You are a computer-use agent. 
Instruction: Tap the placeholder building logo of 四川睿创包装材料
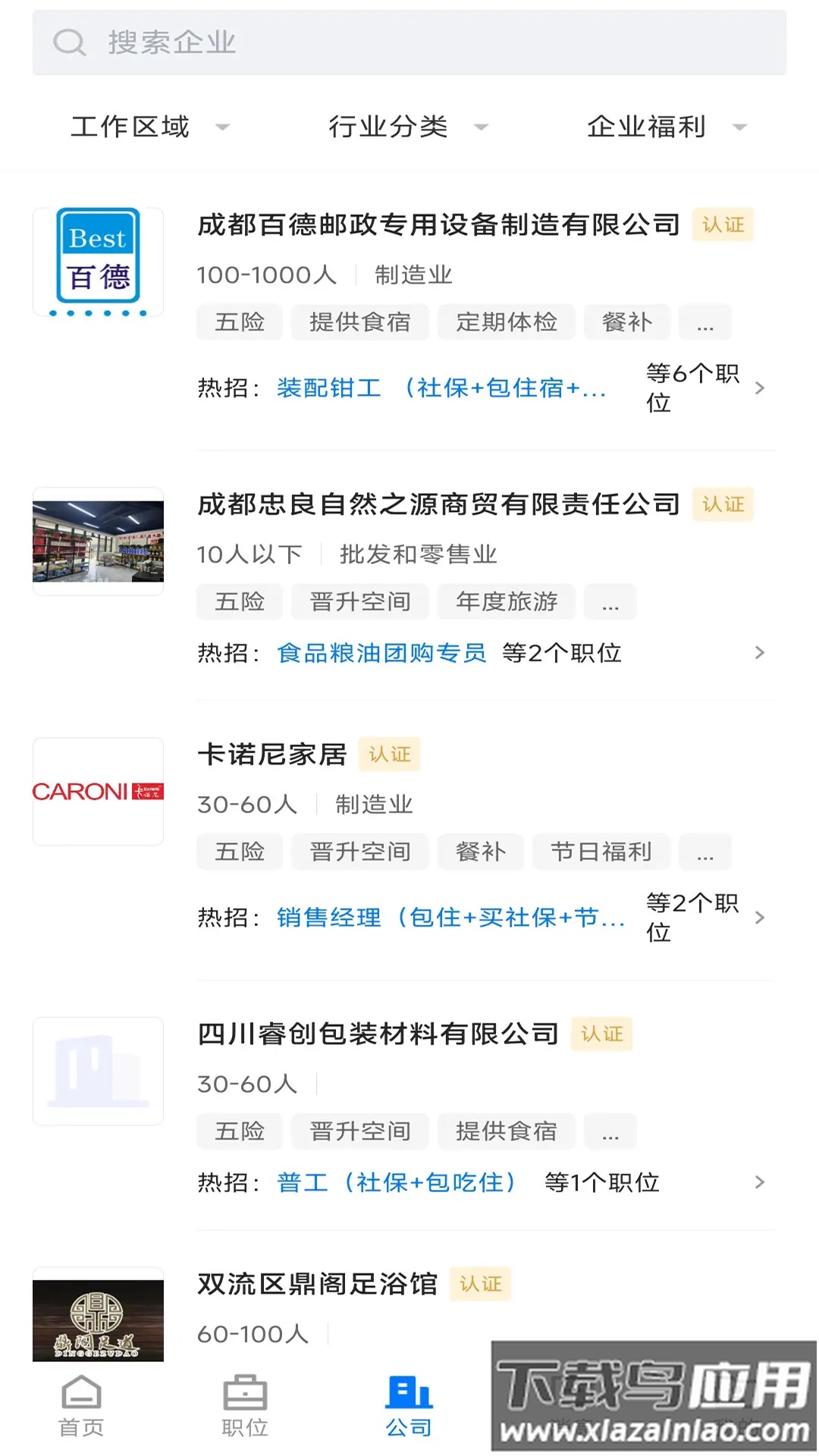pos(98,1071)
